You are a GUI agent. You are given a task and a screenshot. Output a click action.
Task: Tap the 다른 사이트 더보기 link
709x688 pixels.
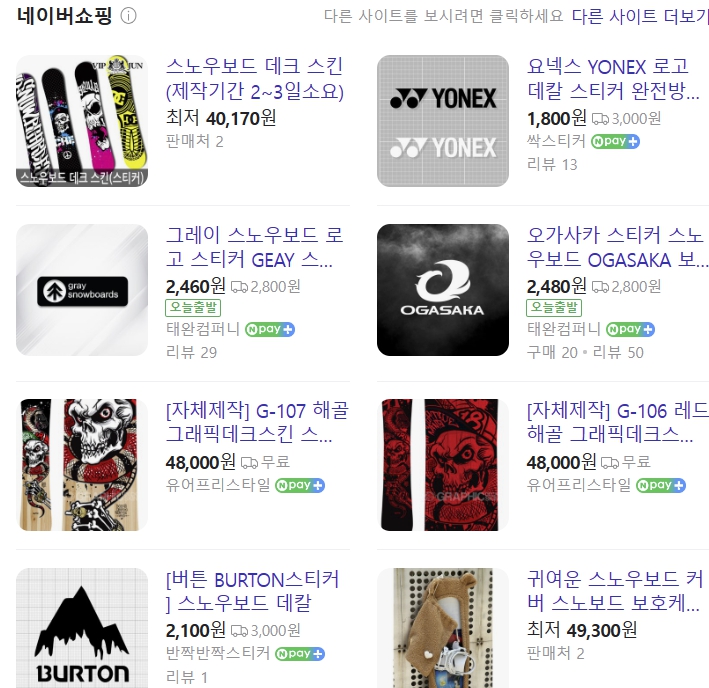640,17
